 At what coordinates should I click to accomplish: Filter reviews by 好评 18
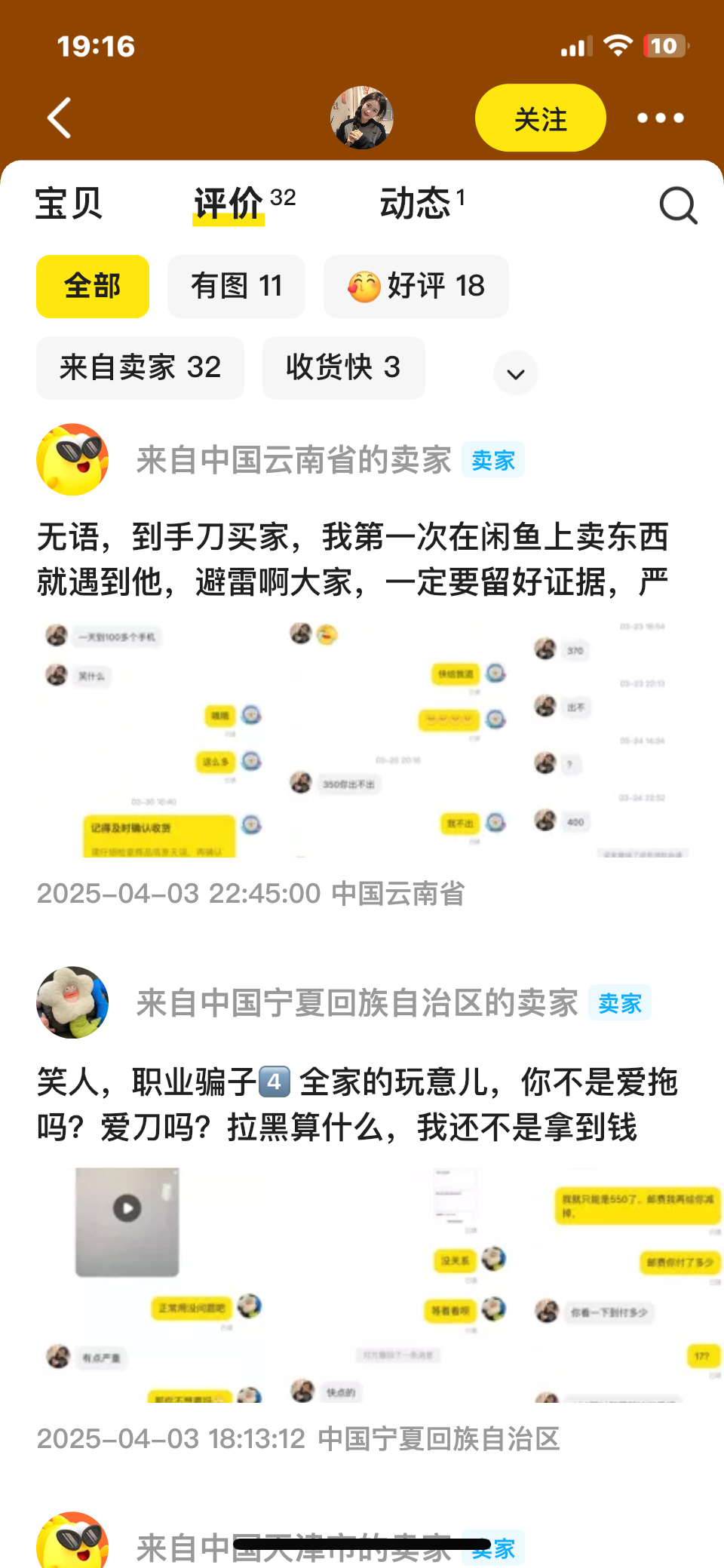416,287
